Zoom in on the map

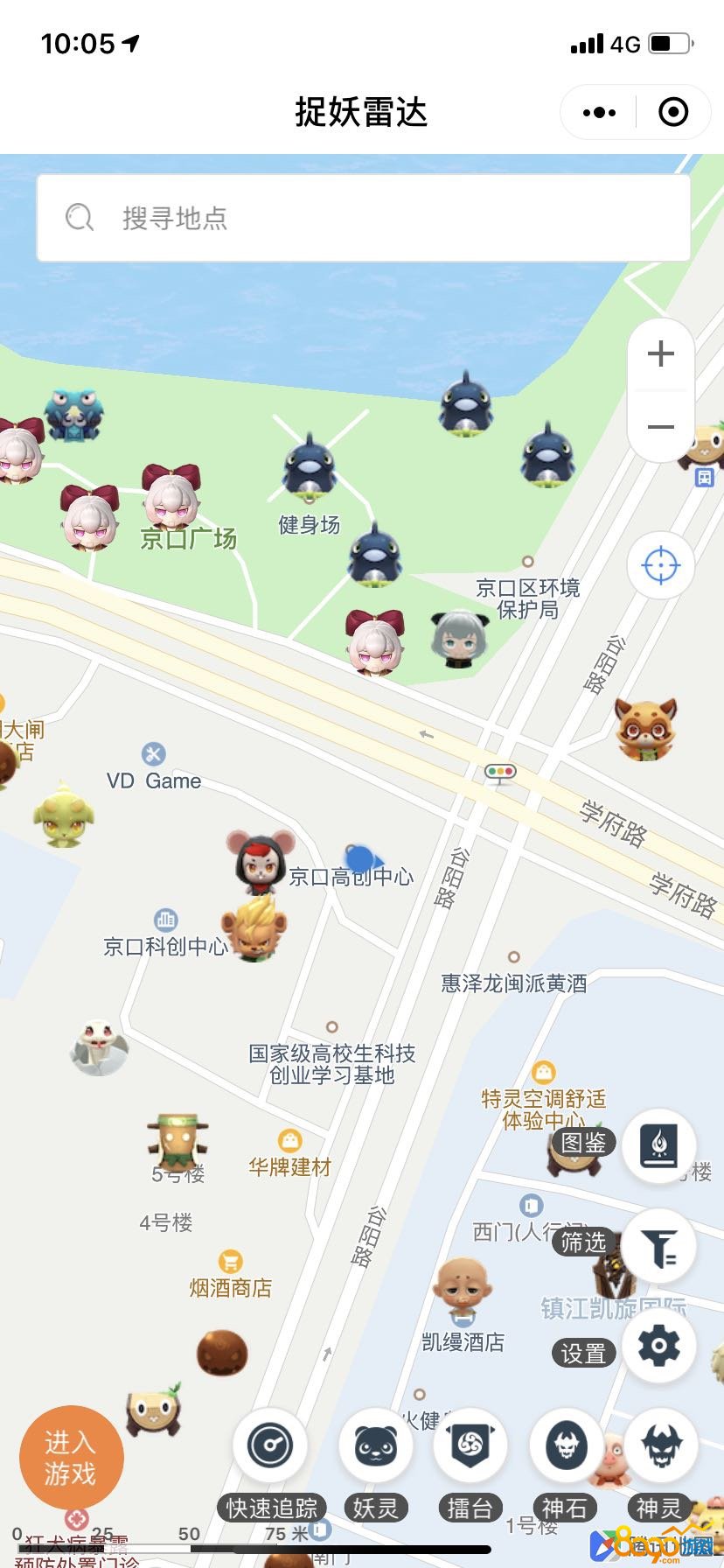[x=661, y=354]
